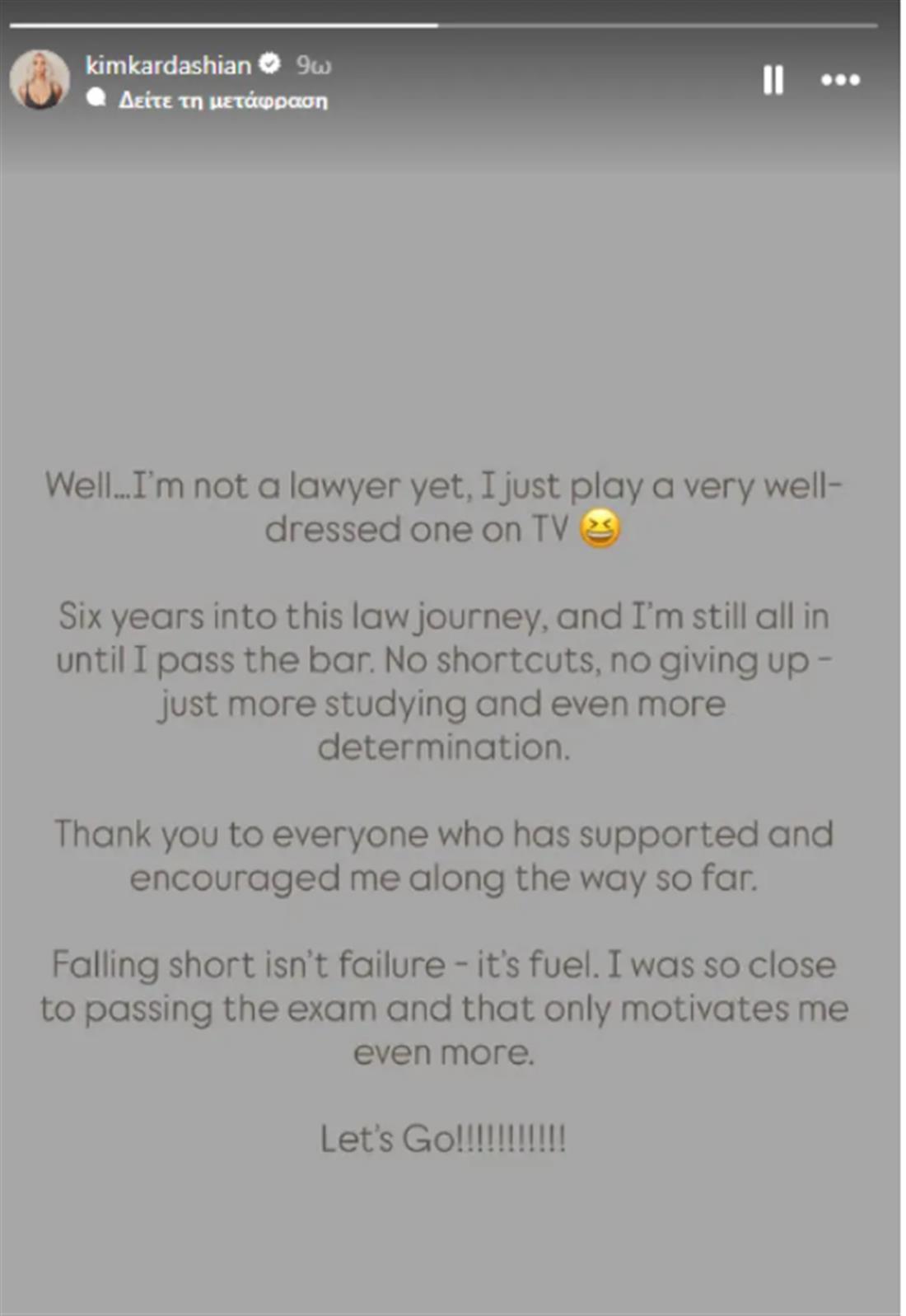Open kimkardashian's profile picture
This screenshot has width=906, height=1316.
tap(39, 80)
